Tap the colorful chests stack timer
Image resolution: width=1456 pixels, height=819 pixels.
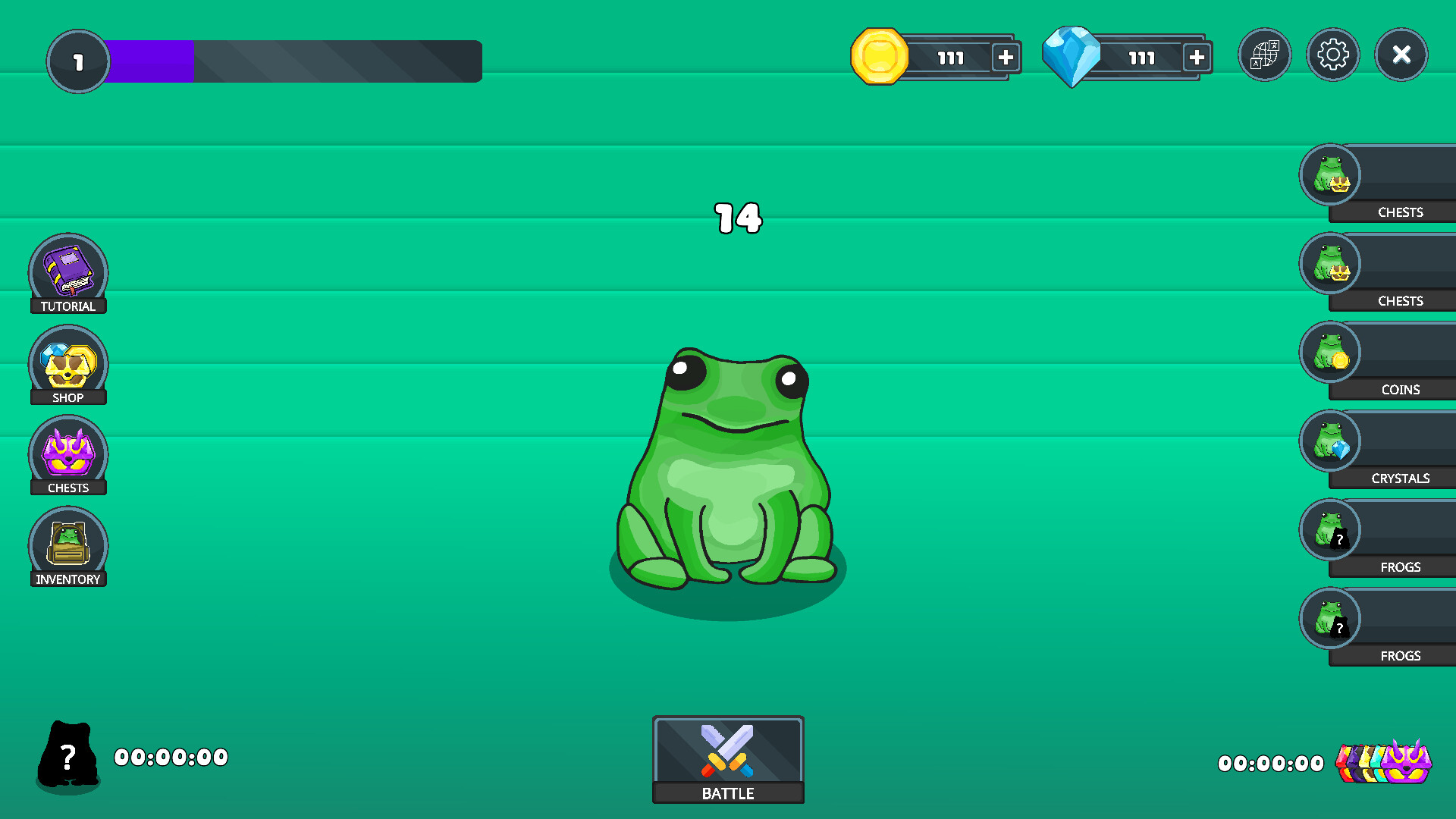click(x=1384, y=762)
